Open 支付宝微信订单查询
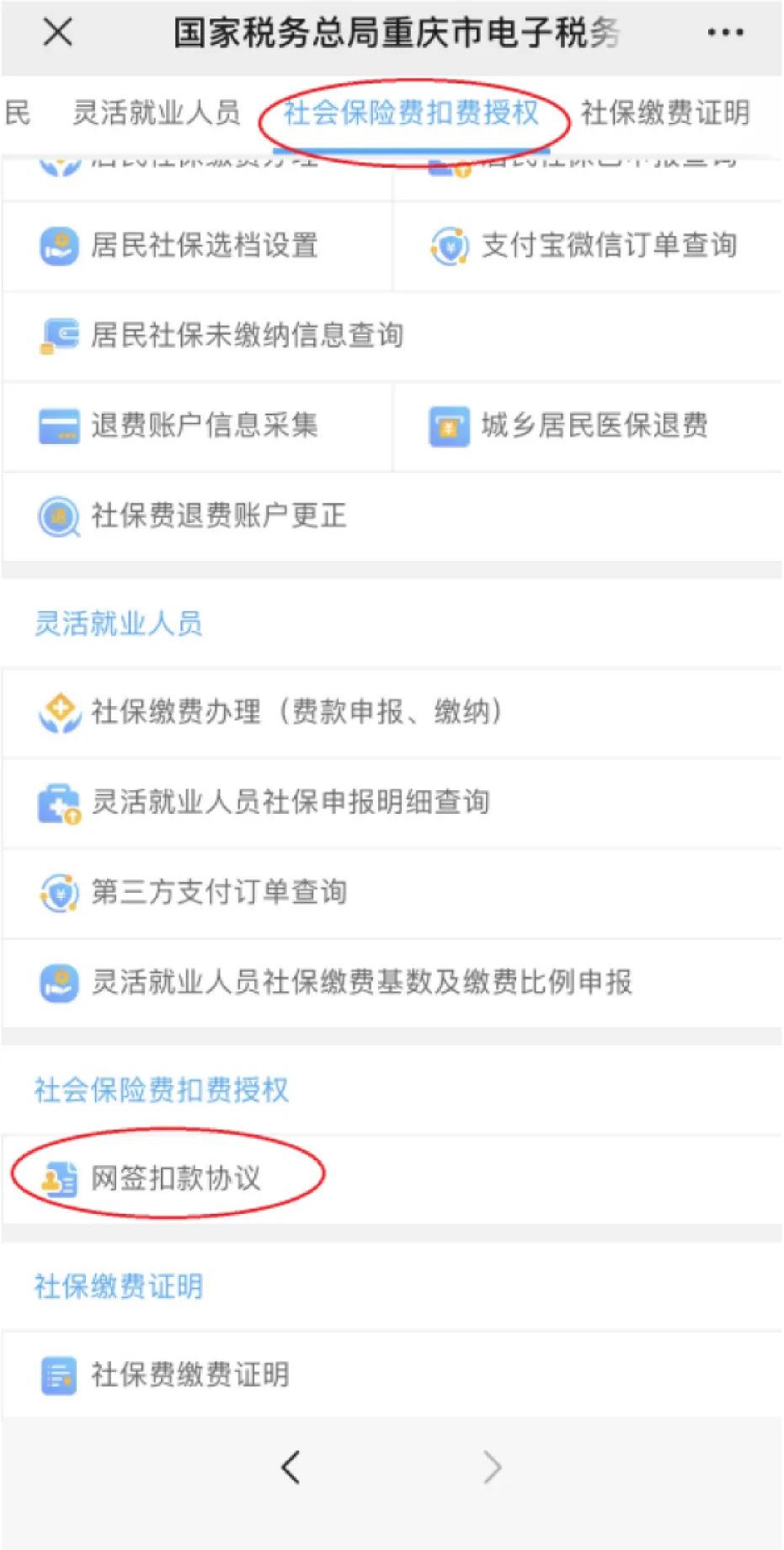This screenshot has height=1550, width=784. tap(608, 246)
